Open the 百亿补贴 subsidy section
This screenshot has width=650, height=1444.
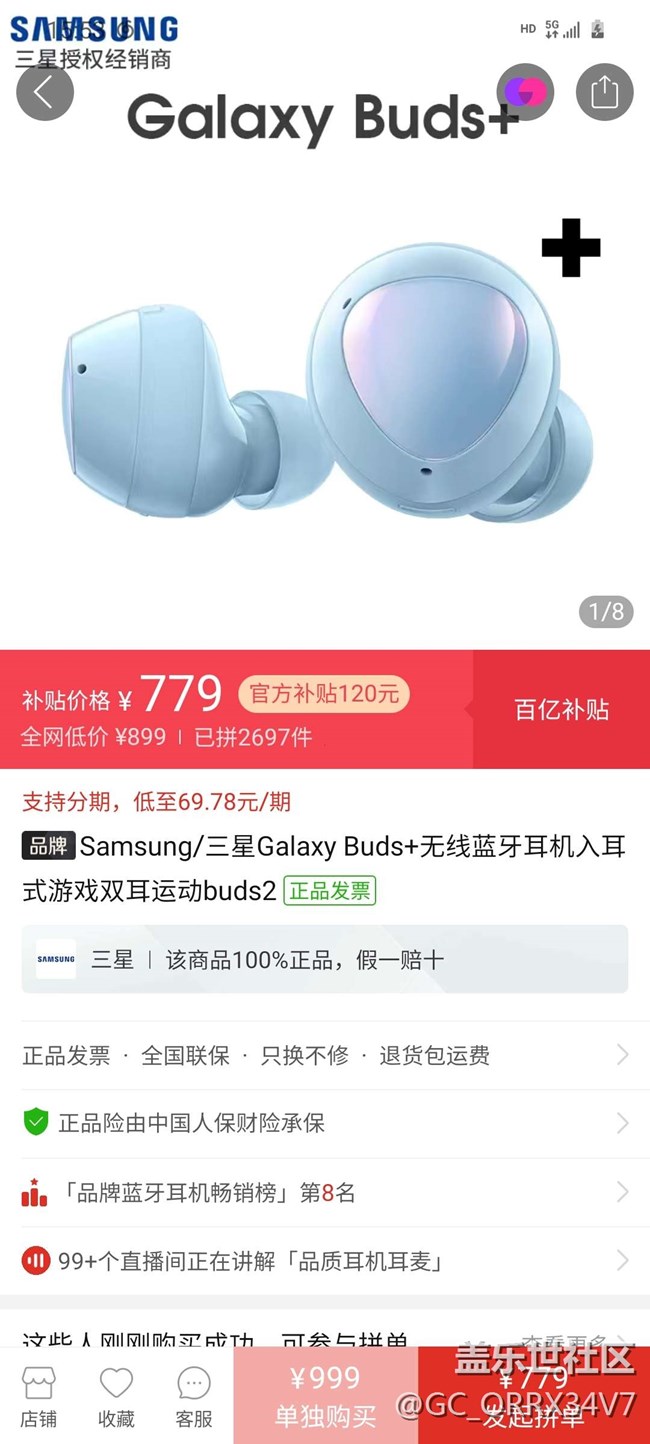tap(561, 709)
